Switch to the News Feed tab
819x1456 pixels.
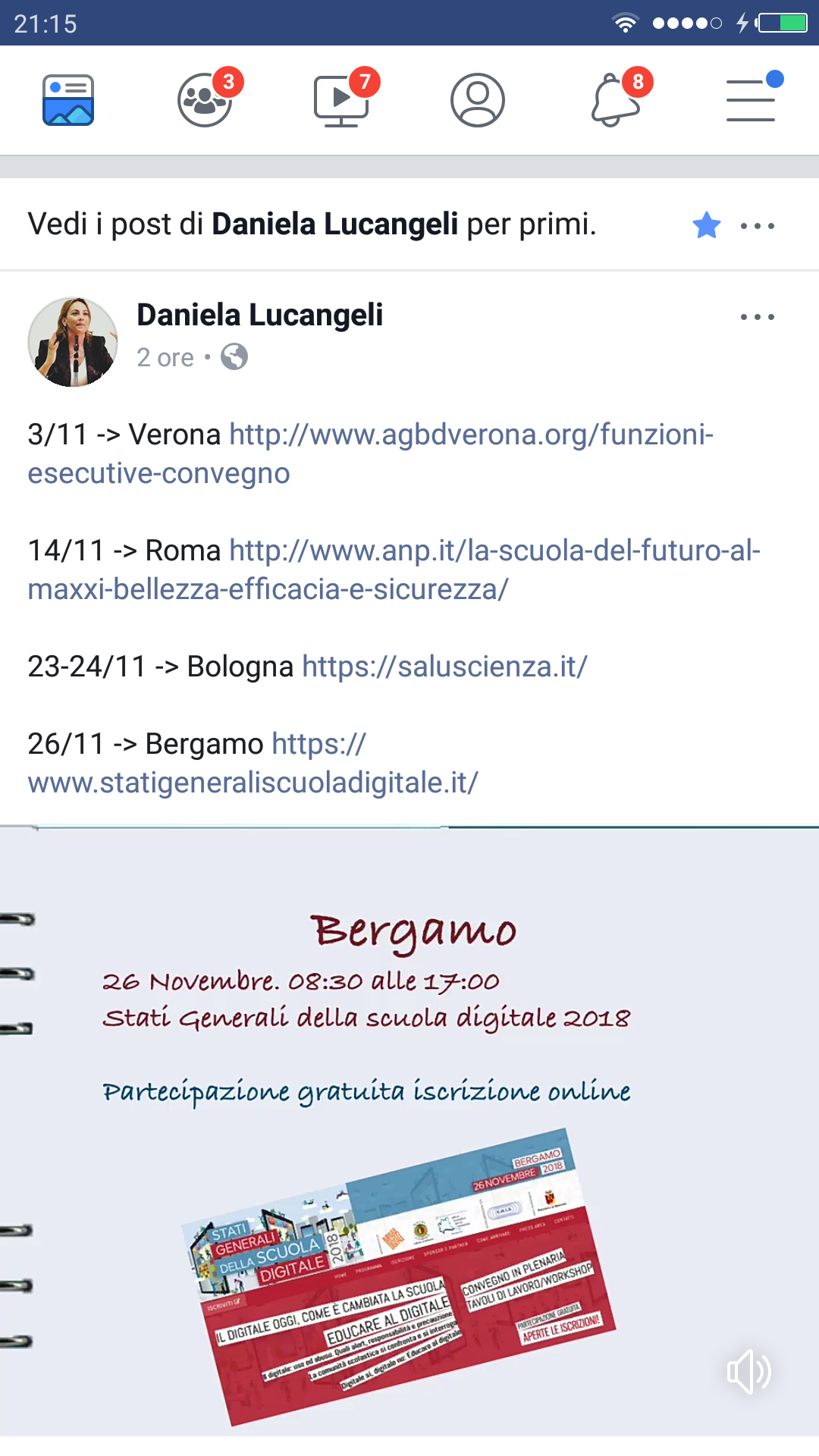point(68,100)
